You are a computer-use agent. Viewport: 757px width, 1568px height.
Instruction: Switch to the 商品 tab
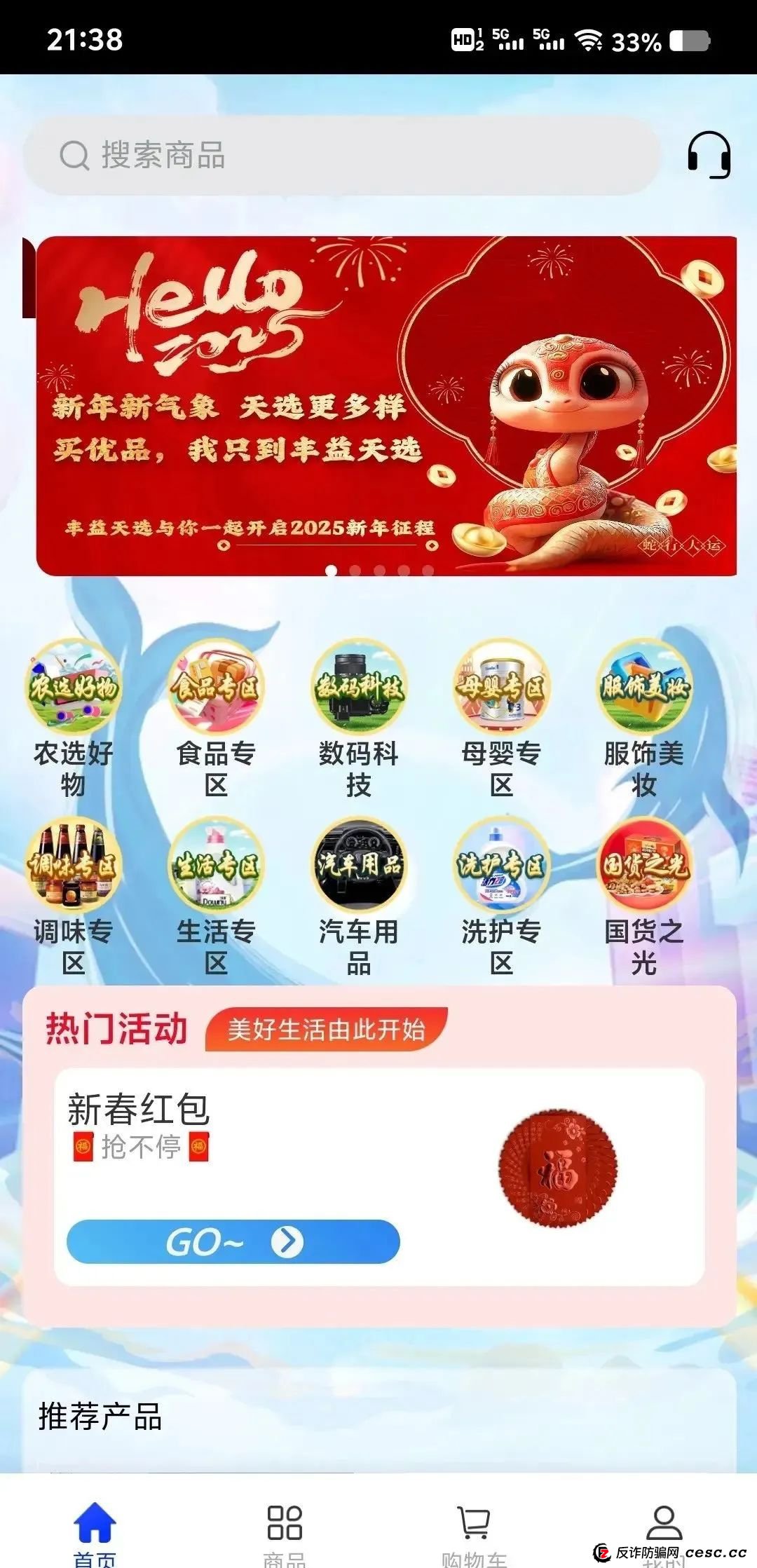[284, 1528]
